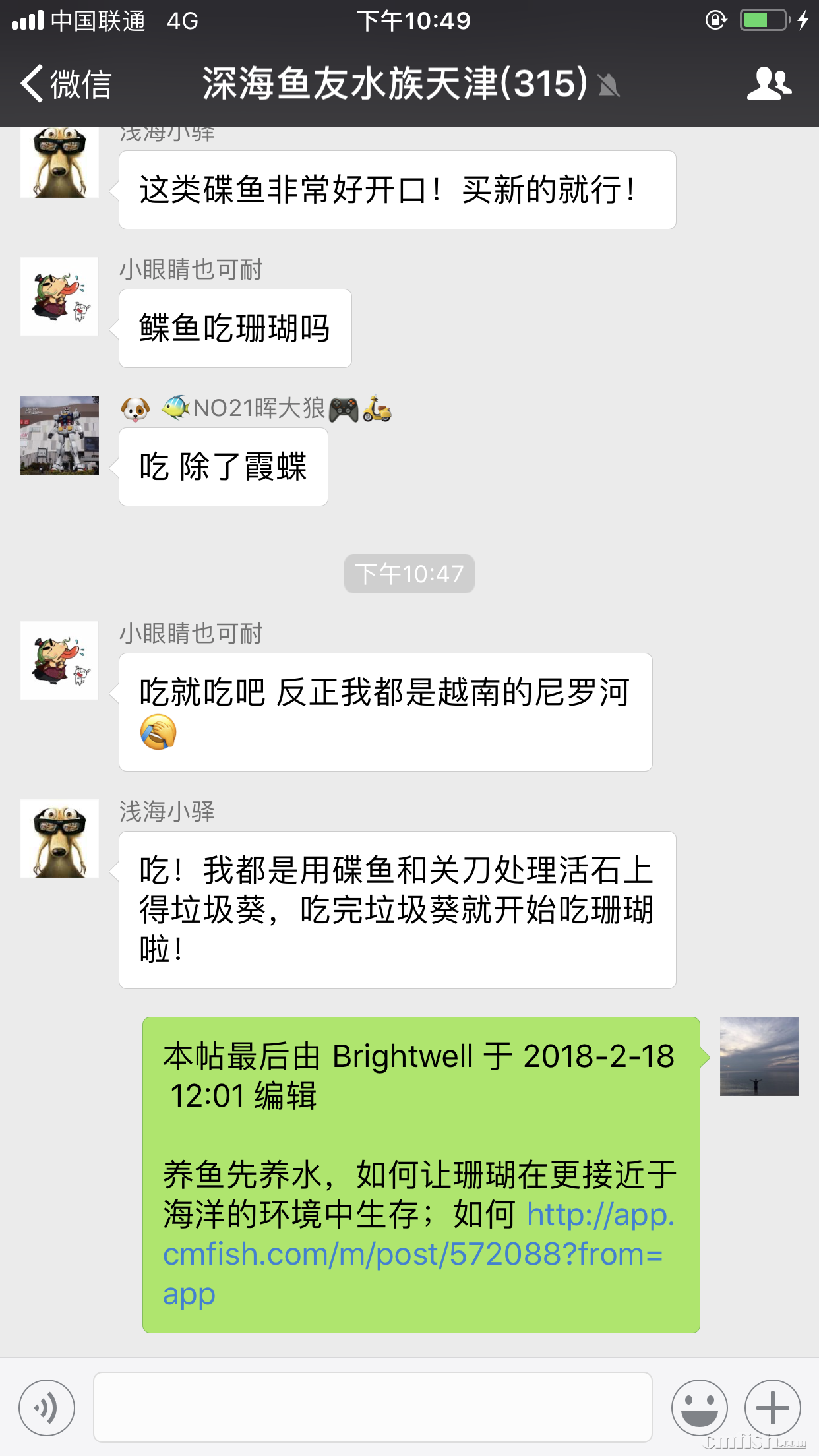Tap the 下午10:47 timestamp

click(x=409, y=574)
